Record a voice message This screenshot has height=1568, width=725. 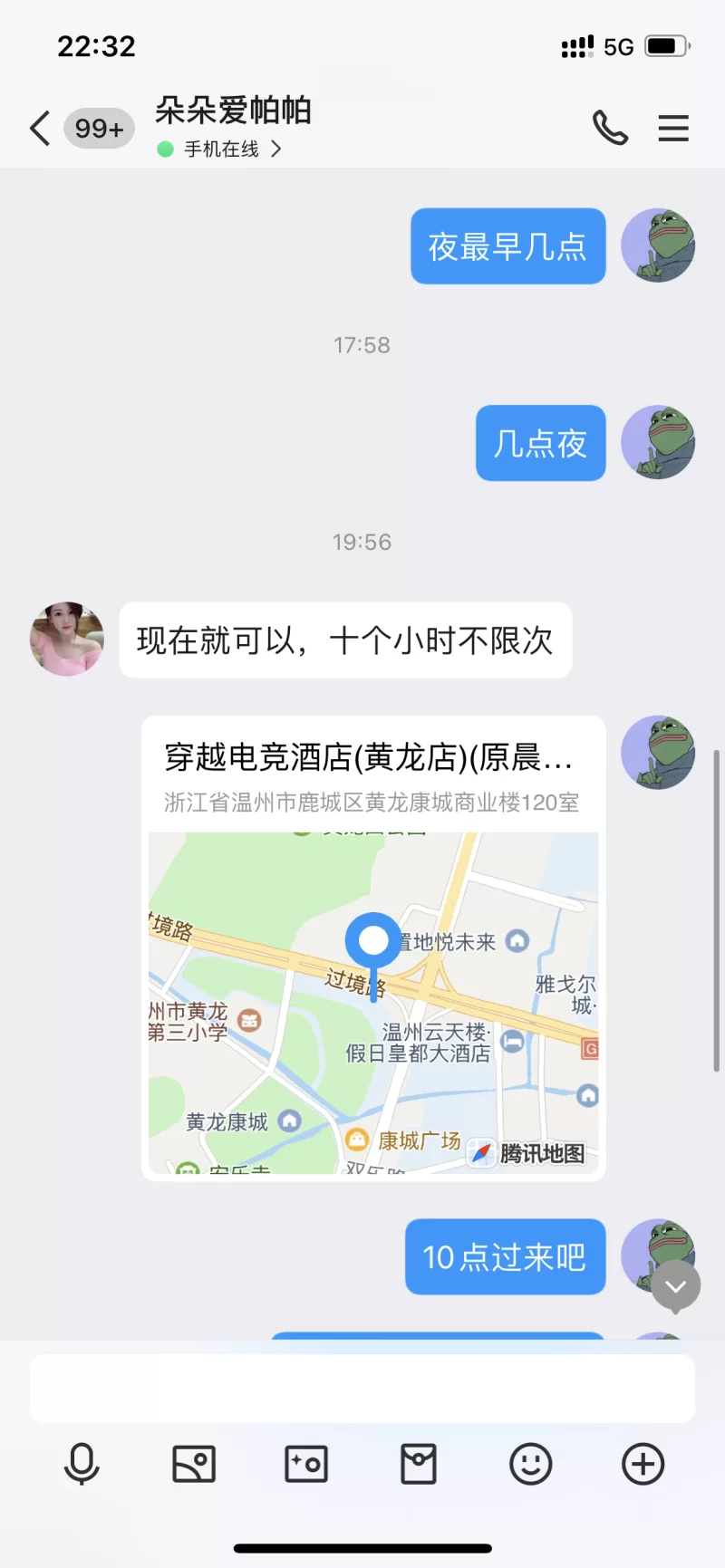(82, 1464)
